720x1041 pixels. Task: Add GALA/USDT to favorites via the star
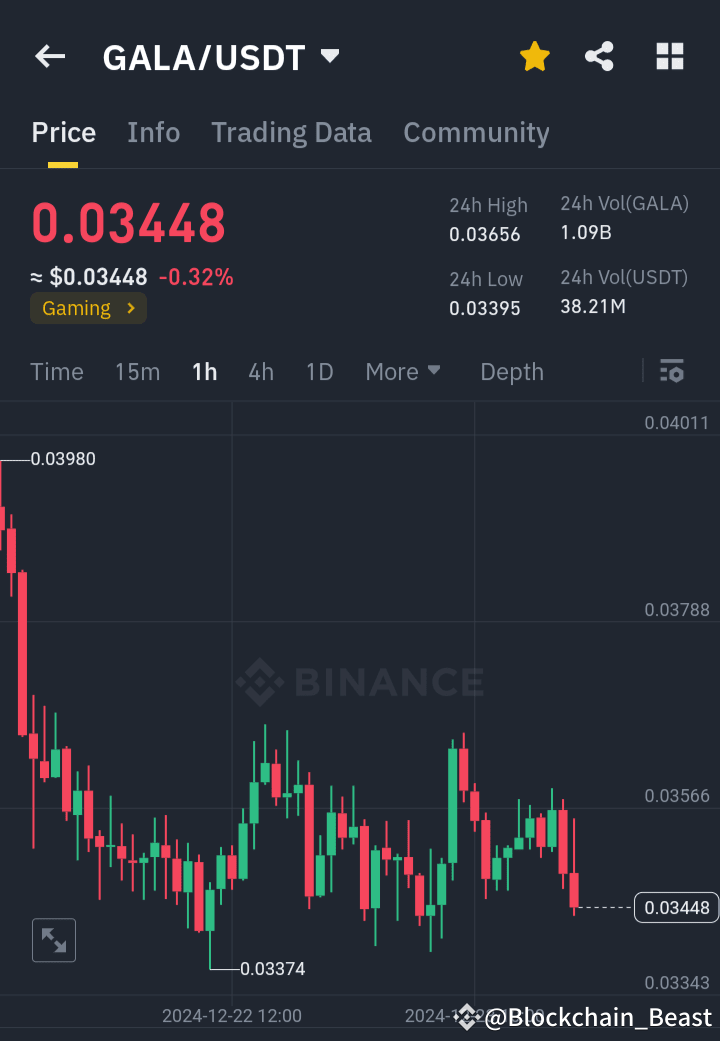534,56
